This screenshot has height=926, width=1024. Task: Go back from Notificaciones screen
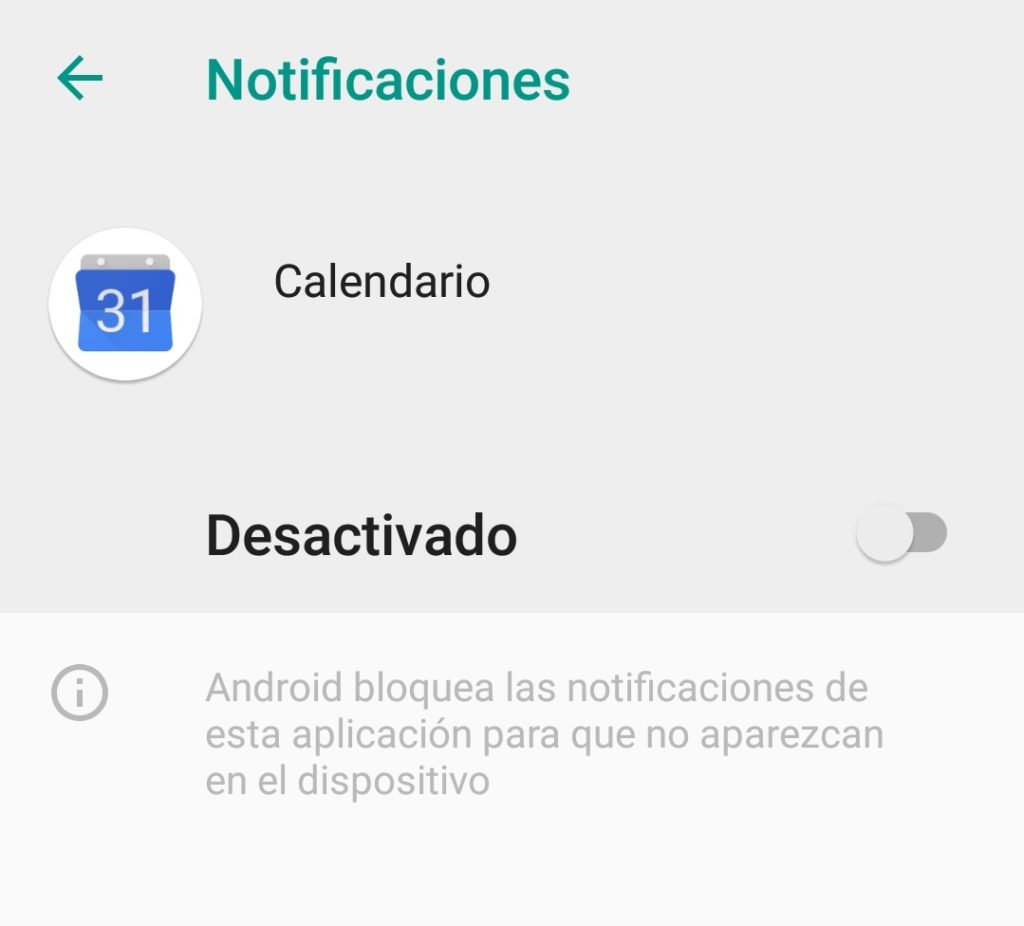pyautogui.click(x=80, y=78)
